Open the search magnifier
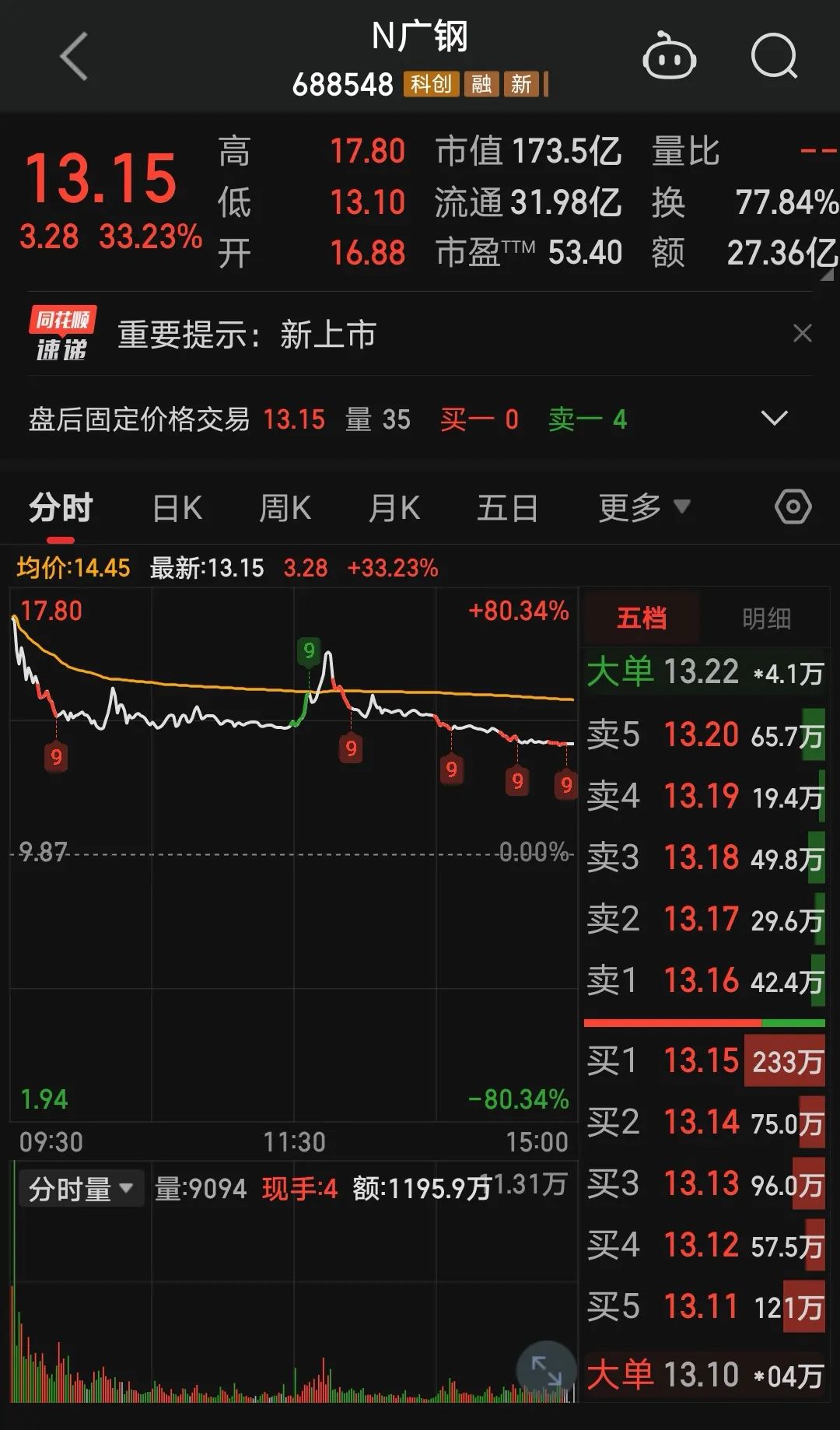Viewport: 840px width, 1430px height. point(774,57)
